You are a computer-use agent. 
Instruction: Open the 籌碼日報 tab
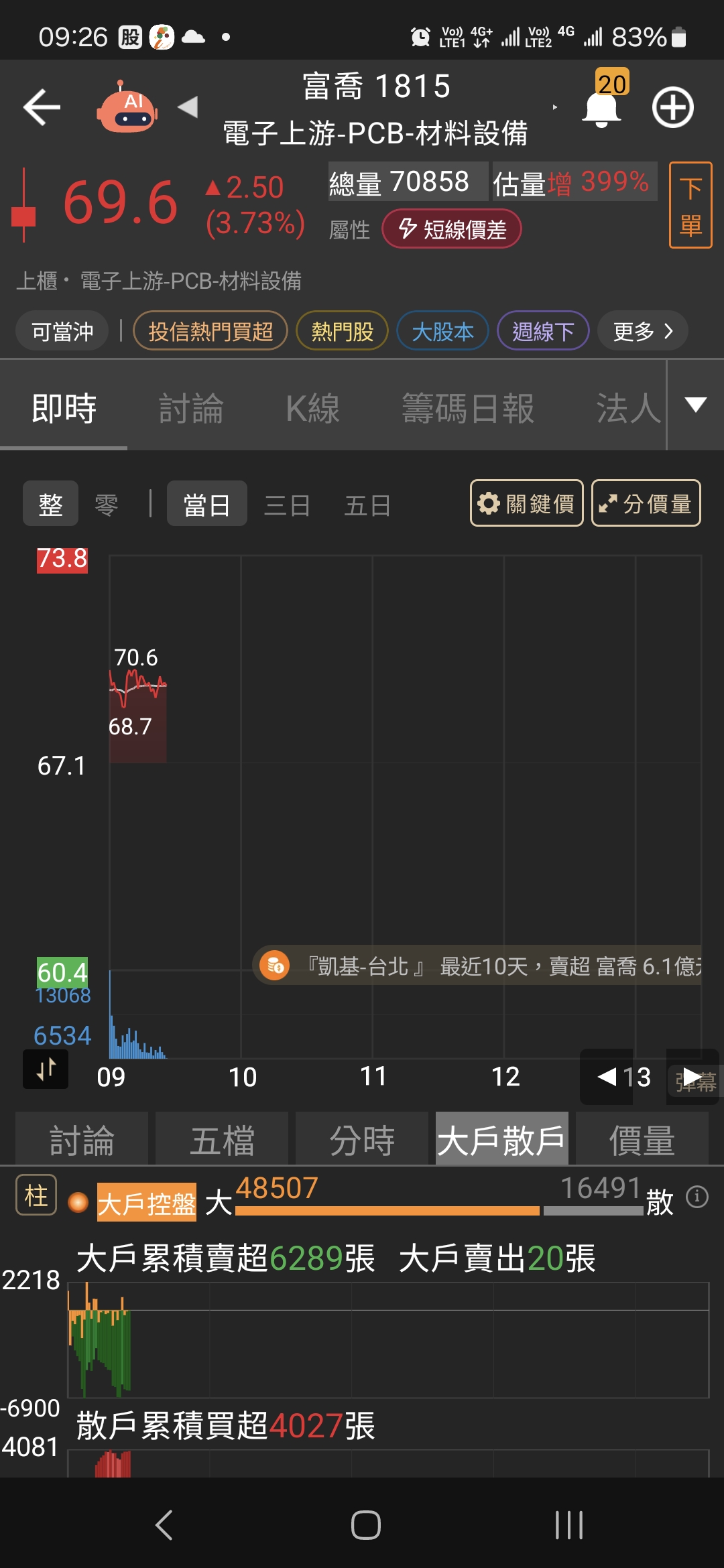tap(468, 408)
